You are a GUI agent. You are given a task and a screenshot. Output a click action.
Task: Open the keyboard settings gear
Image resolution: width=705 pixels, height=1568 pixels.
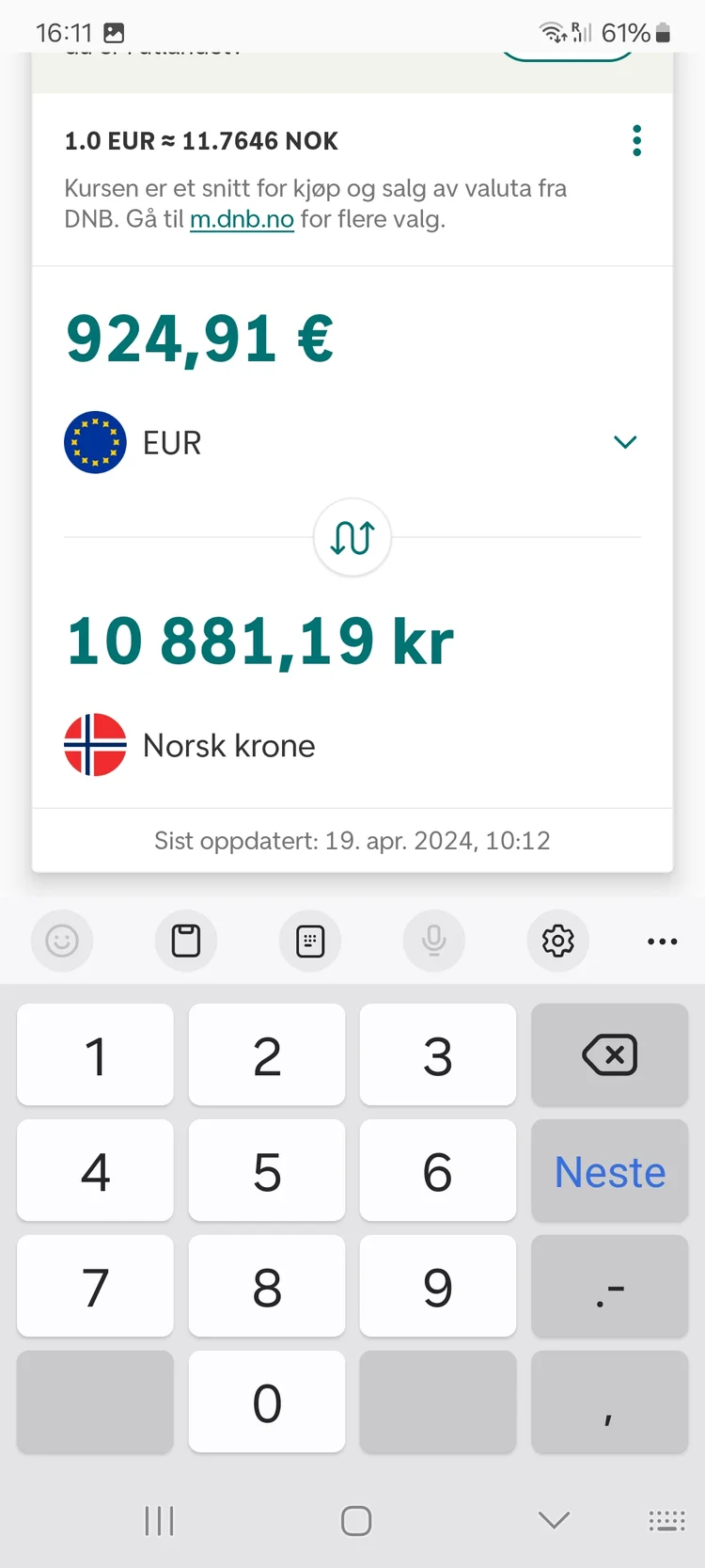point(558,941)
